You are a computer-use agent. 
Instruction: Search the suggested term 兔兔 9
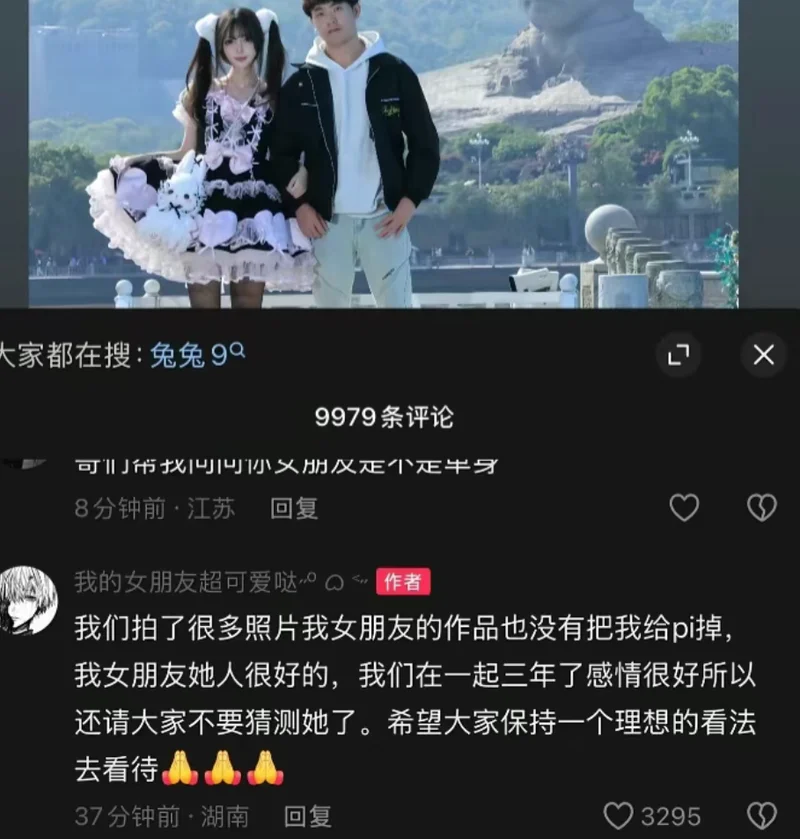point(197,355)
